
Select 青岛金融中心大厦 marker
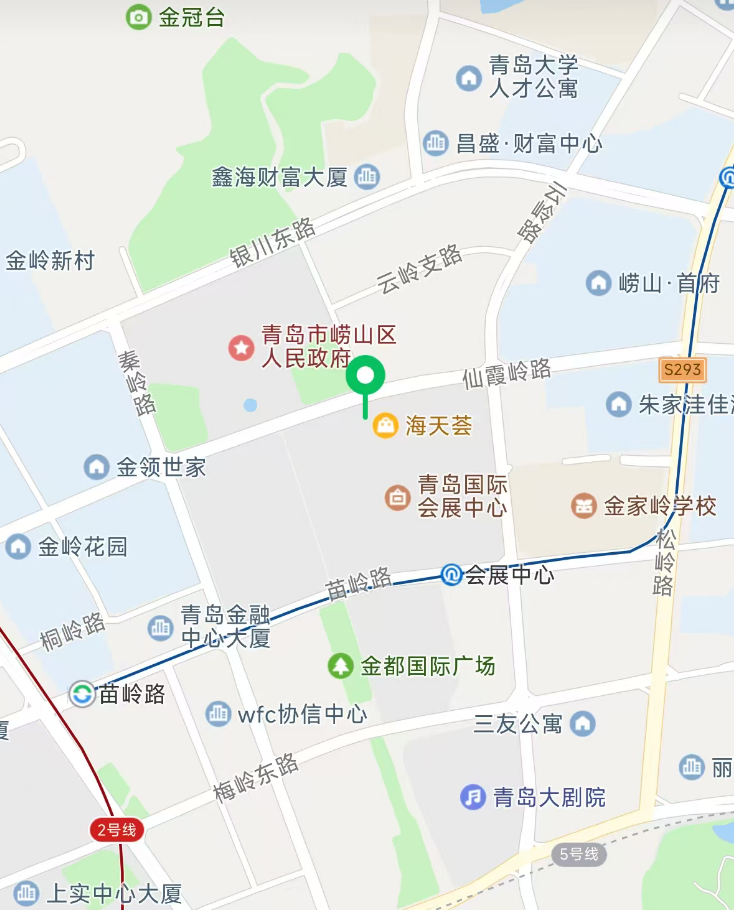[160, 627]
